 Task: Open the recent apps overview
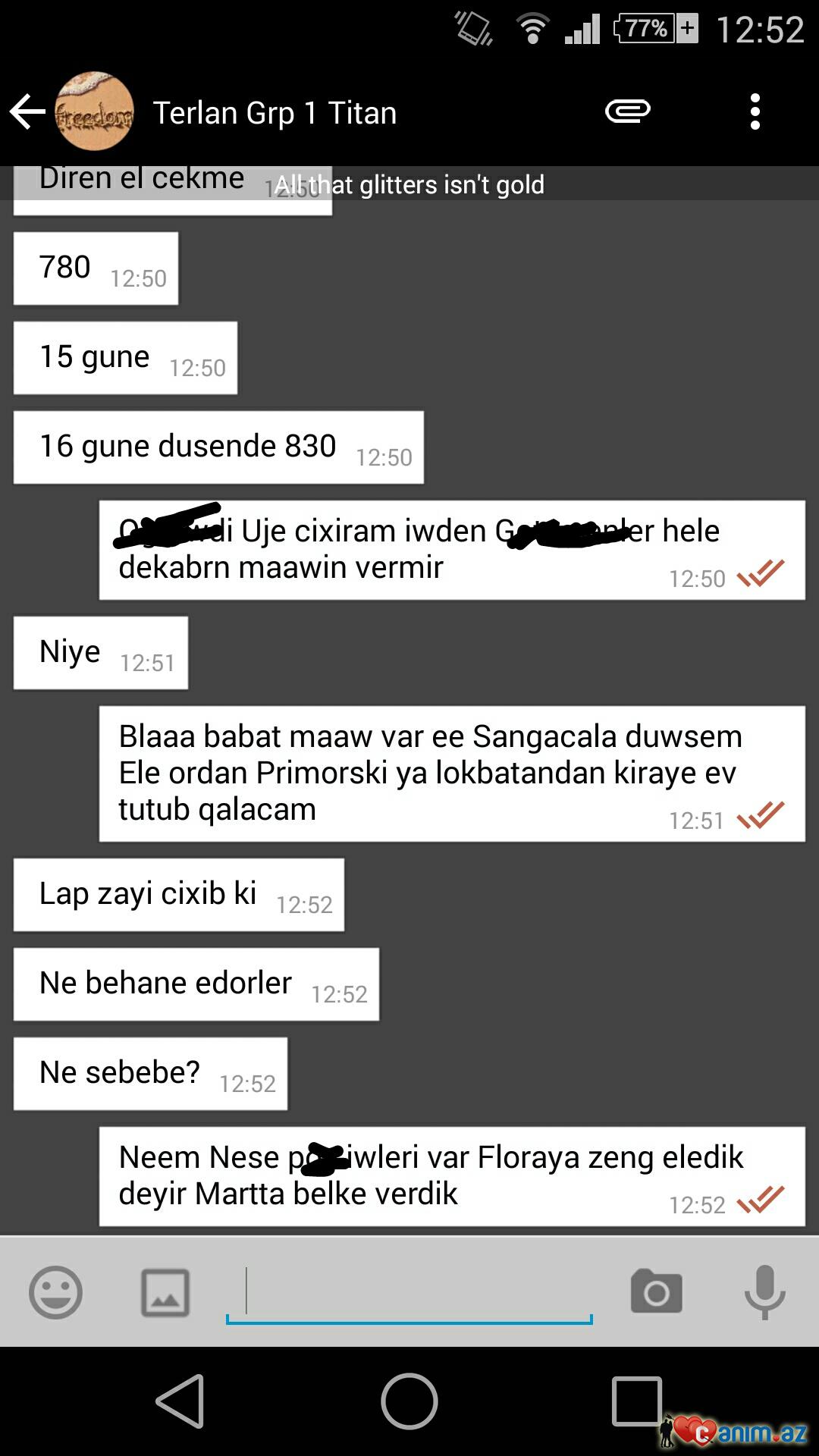[635, 1401]
